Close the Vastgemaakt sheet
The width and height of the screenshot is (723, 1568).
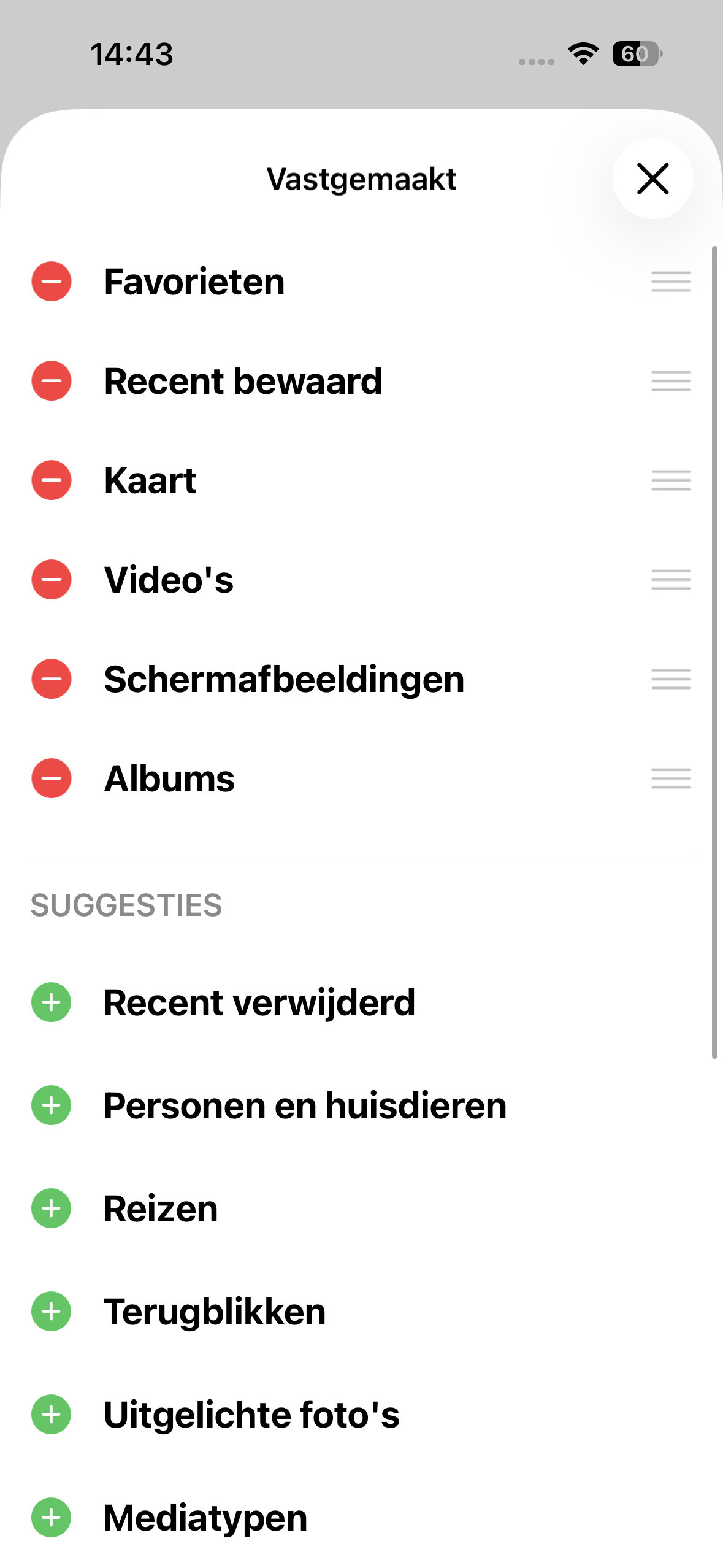[x=652, y=179]
